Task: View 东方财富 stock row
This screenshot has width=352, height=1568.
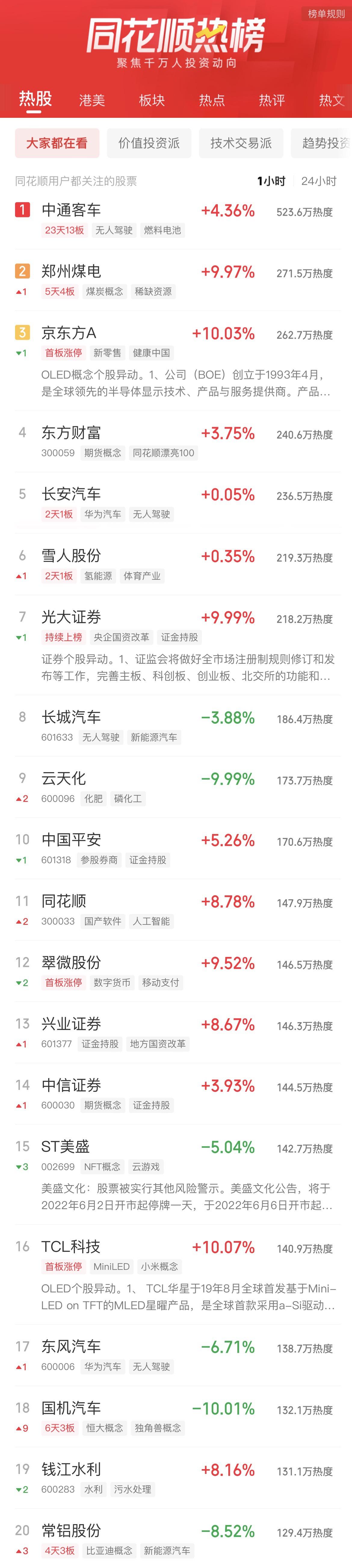Action: tap(71, 433)
